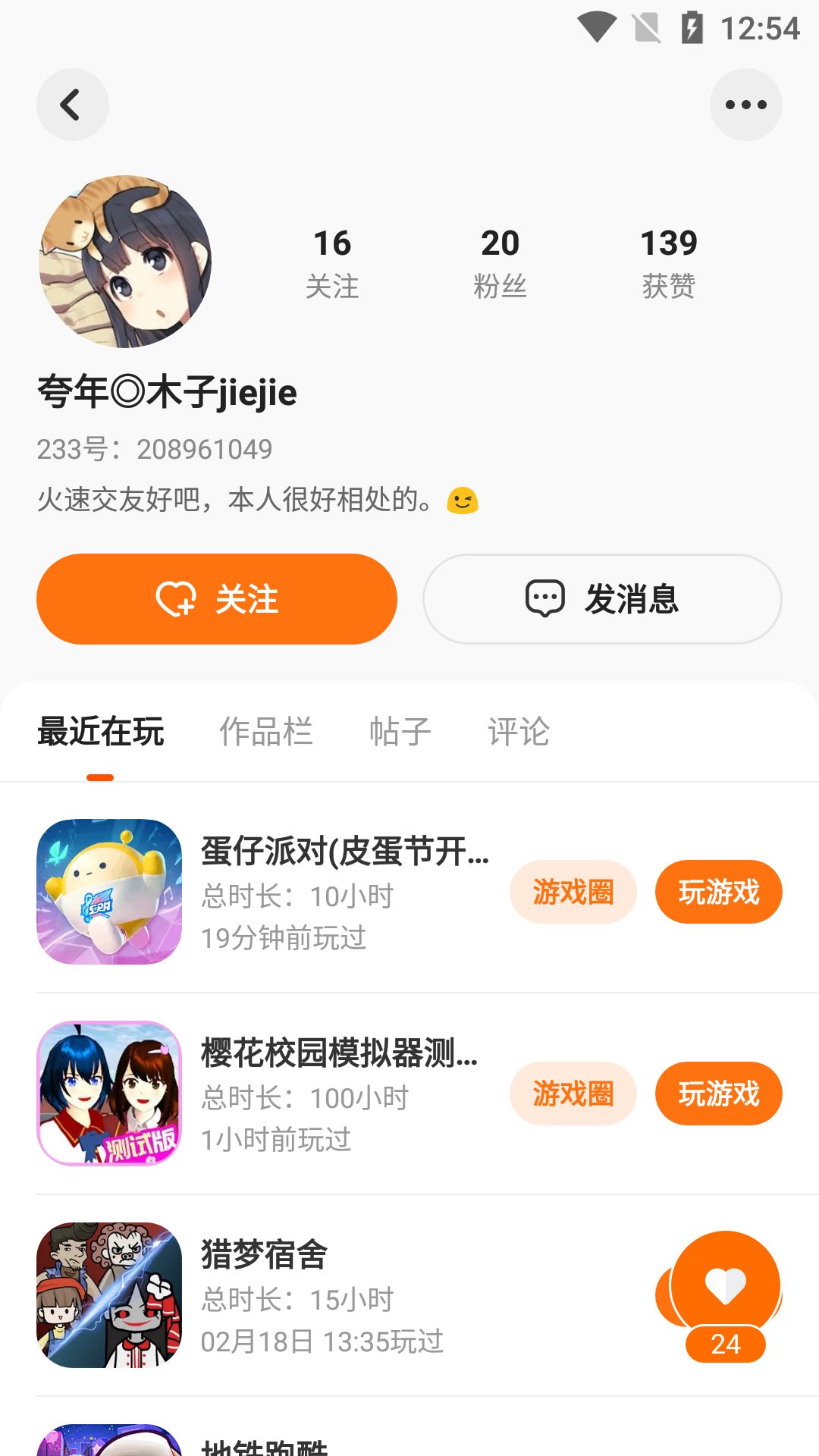819x1456 pixels.
Task: Go back using the top-left arrow
Action: pyautogui.click(x=72, y=105)
